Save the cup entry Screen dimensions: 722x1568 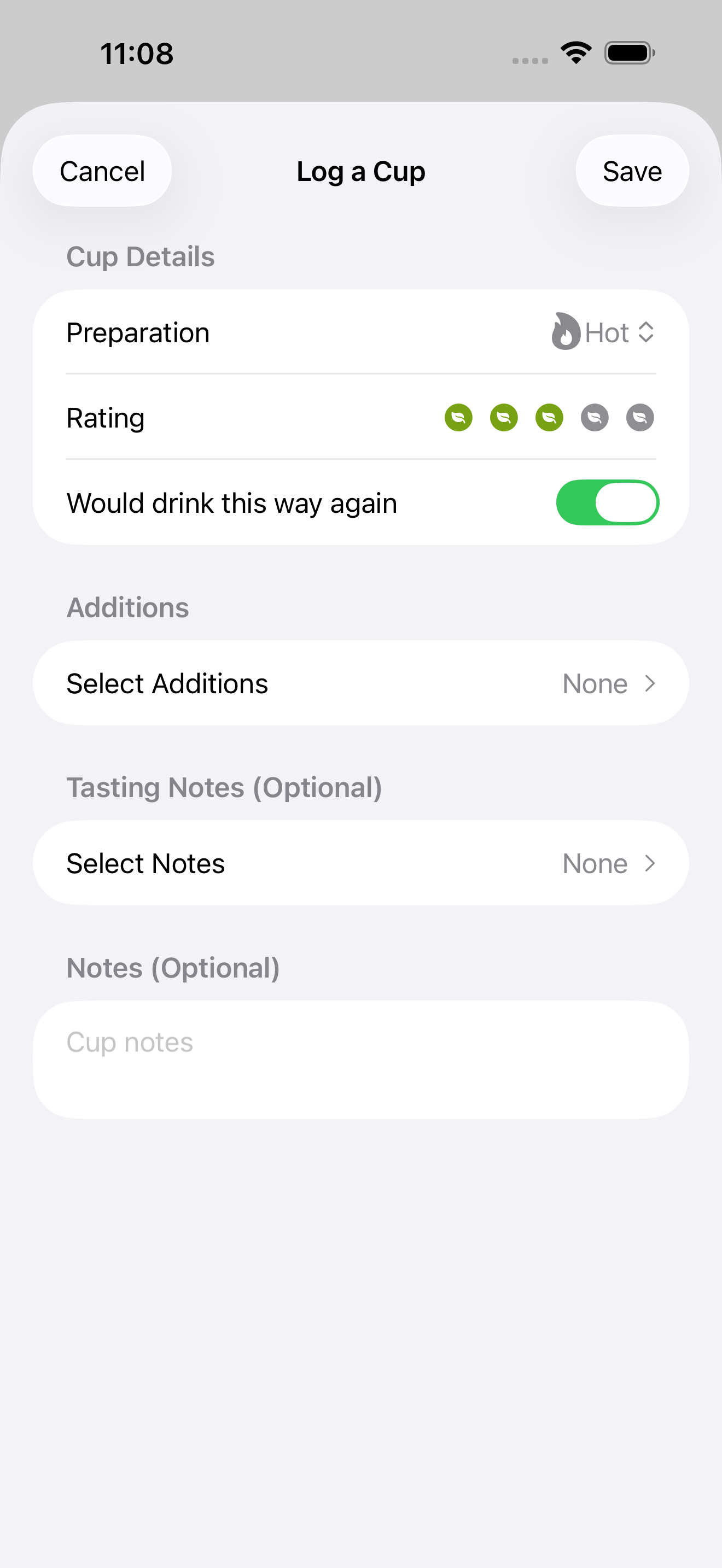click(x=631, y=171)
